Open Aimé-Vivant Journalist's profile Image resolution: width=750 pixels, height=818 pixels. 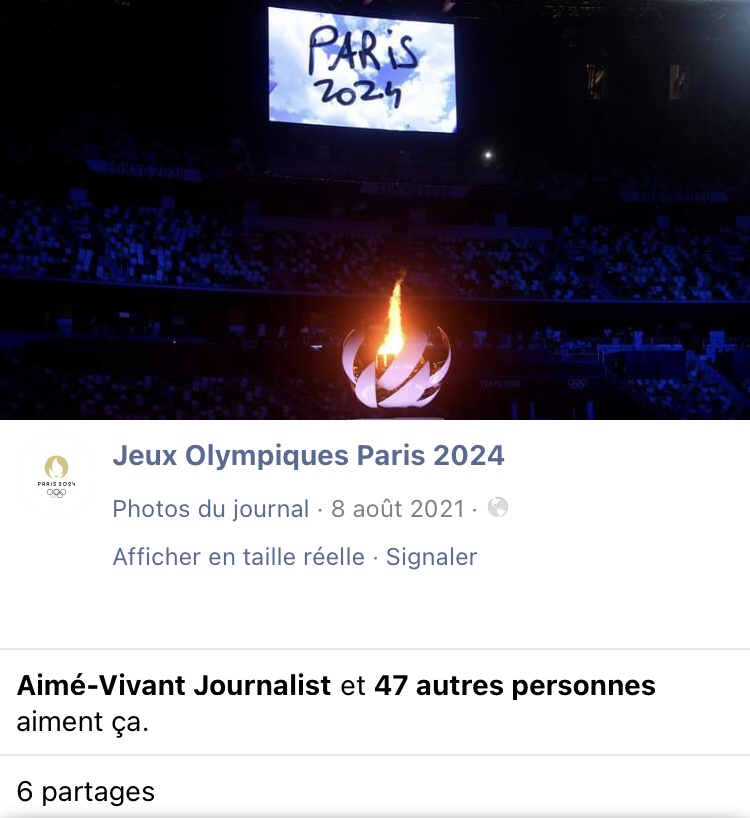pos(173,686)
